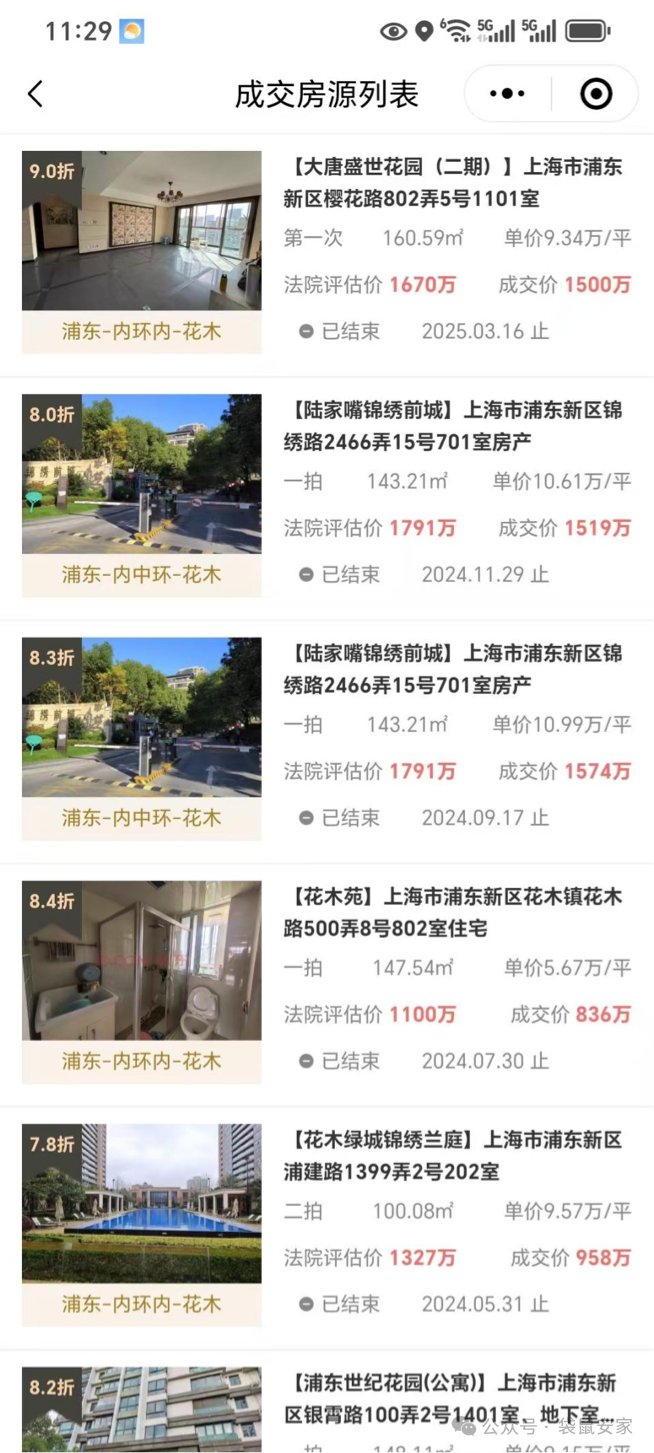Image resolution: width=654 pixels, height=1453 pixels.
Task: View 花木绿城锦绣兰庭 listing details
Action: click(x=457, y=1155)
